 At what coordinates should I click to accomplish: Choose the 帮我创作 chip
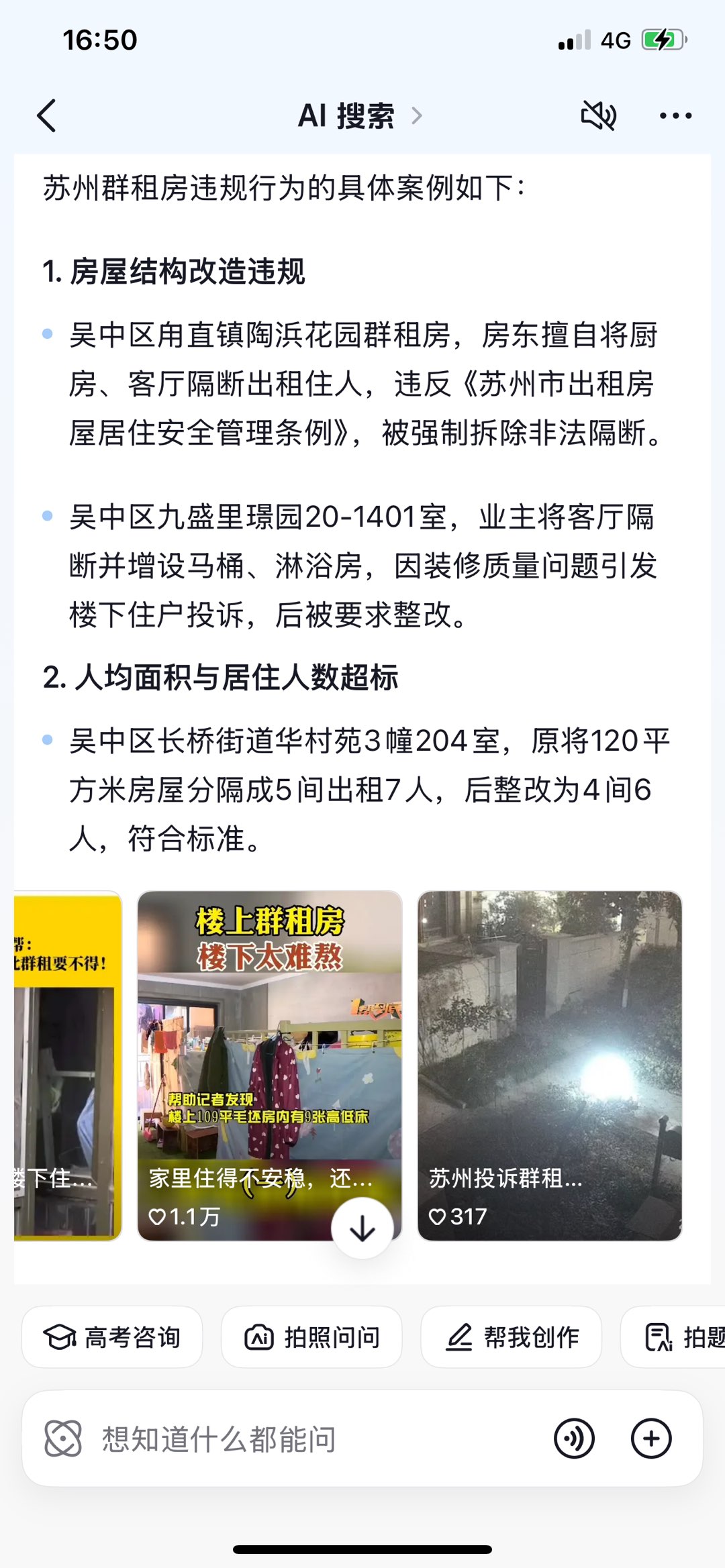point(512,1337)
